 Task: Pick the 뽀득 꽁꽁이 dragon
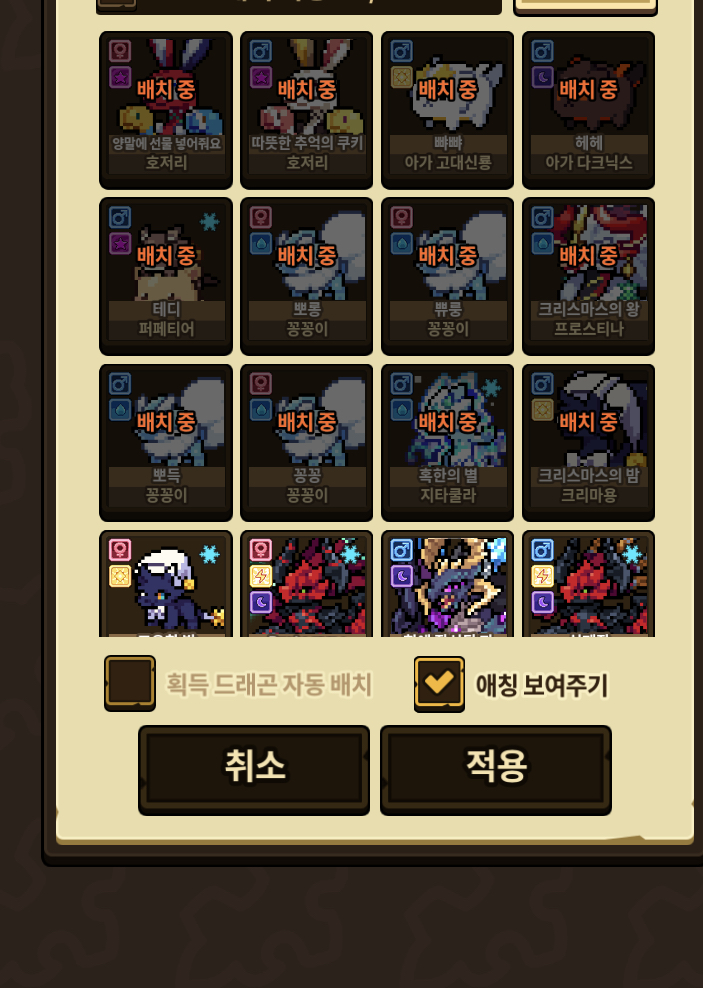click(x=166, y=442)
